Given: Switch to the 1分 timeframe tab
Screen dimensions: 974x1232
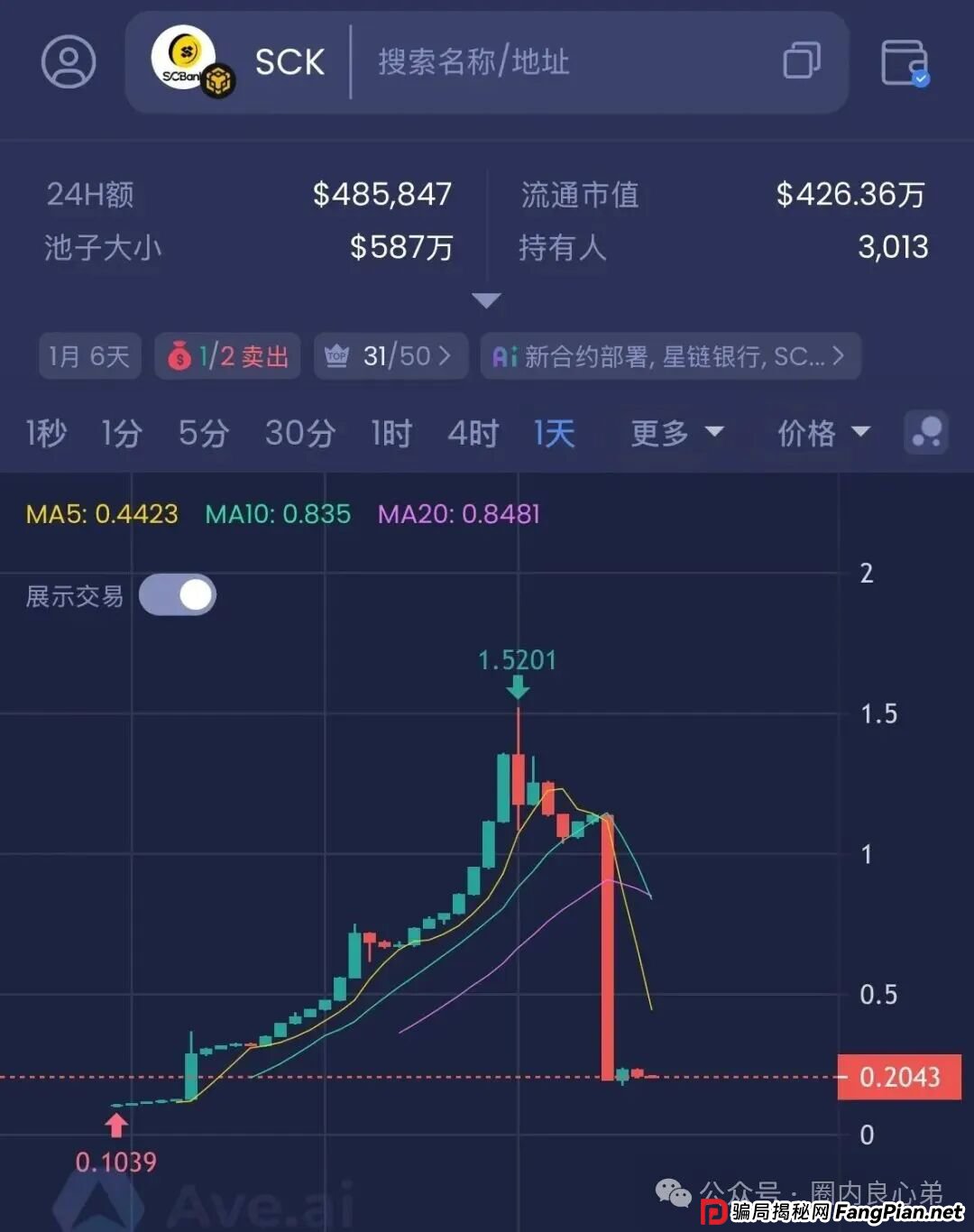Looking at the screenshot, I should pos(122,433).
